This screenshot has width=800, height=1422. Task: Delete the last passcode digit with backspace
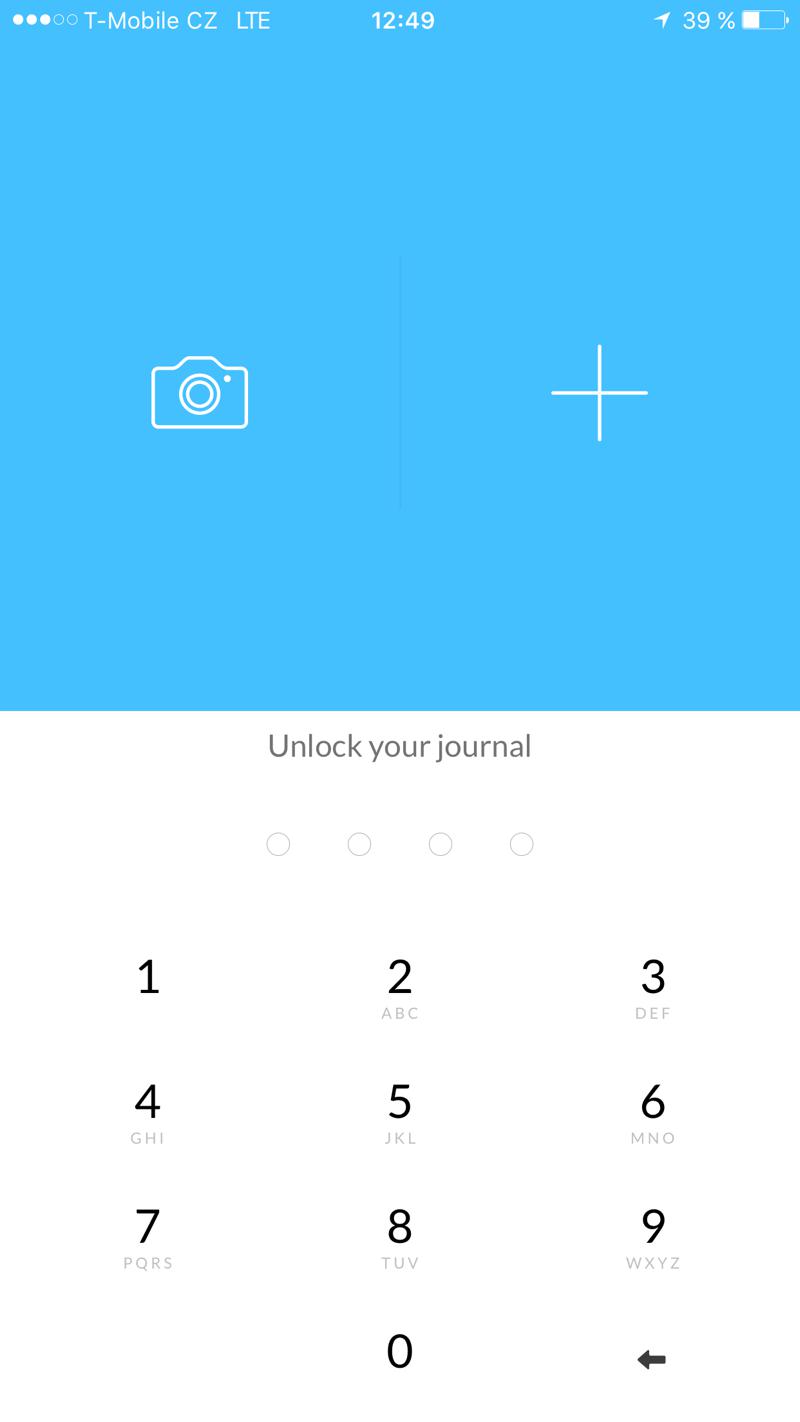tap(651, 1359)
